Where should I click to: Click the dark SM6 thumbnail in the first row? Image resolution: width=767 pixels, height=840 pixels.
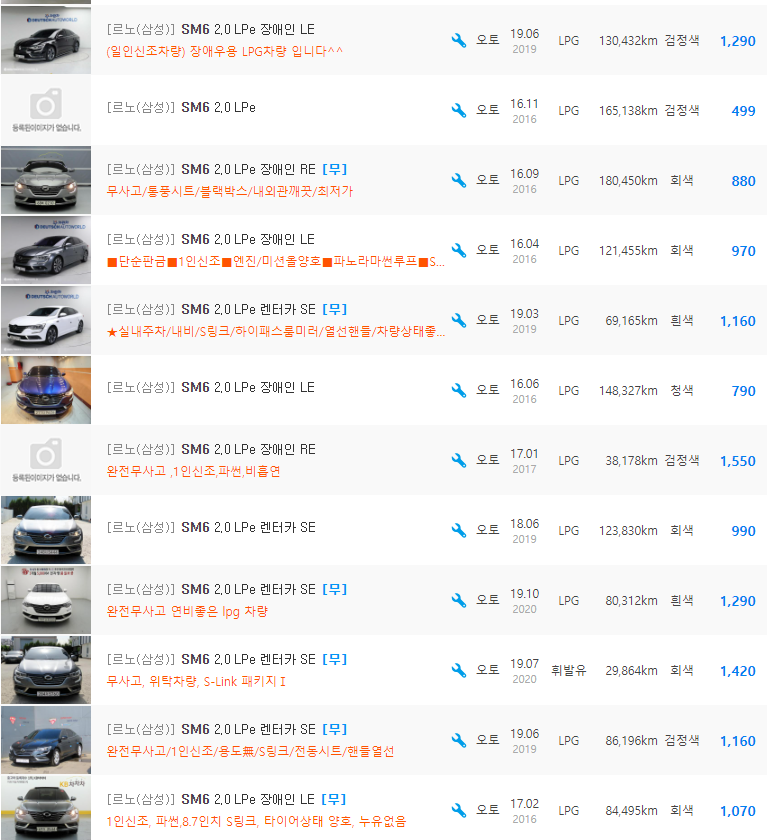[44, 40]
